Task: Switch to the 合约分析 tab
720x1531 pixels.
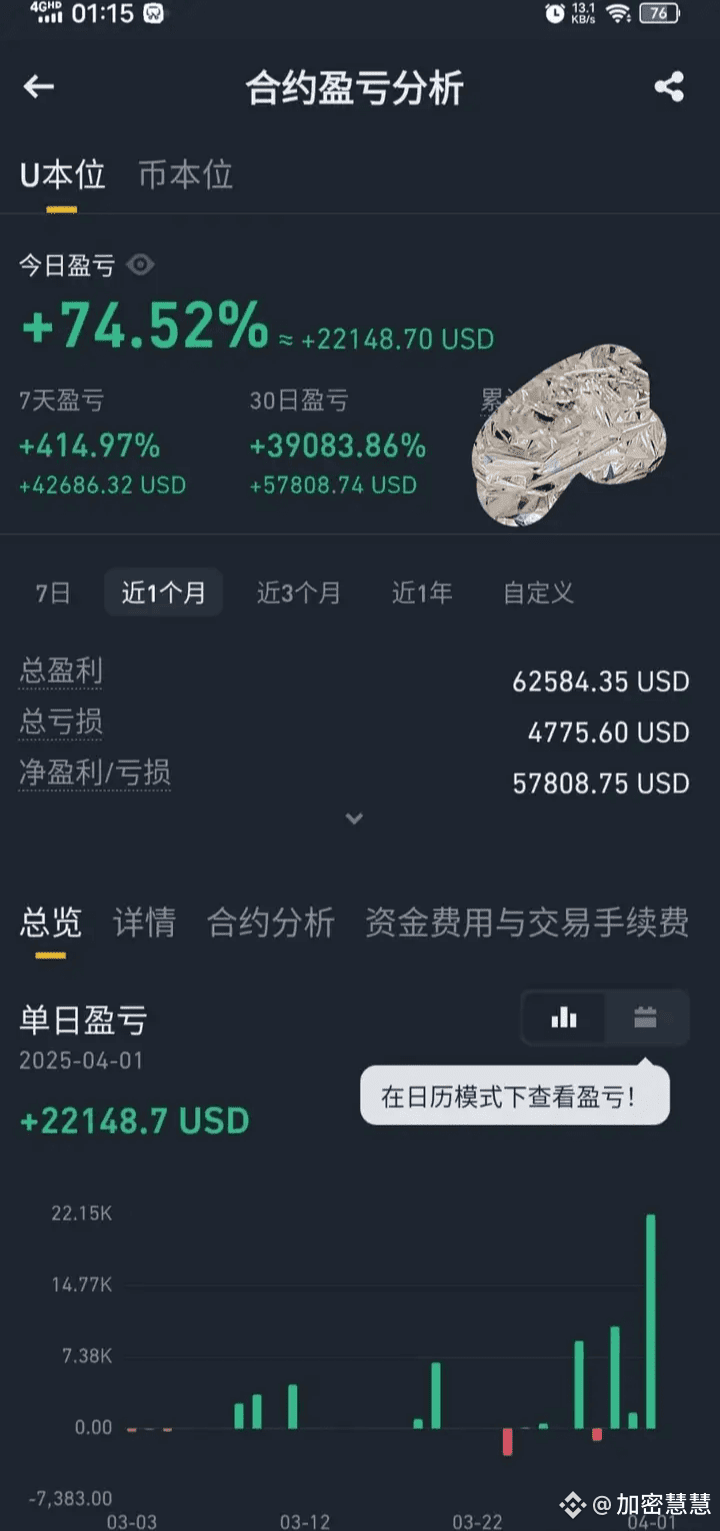Action: (270, 922)
